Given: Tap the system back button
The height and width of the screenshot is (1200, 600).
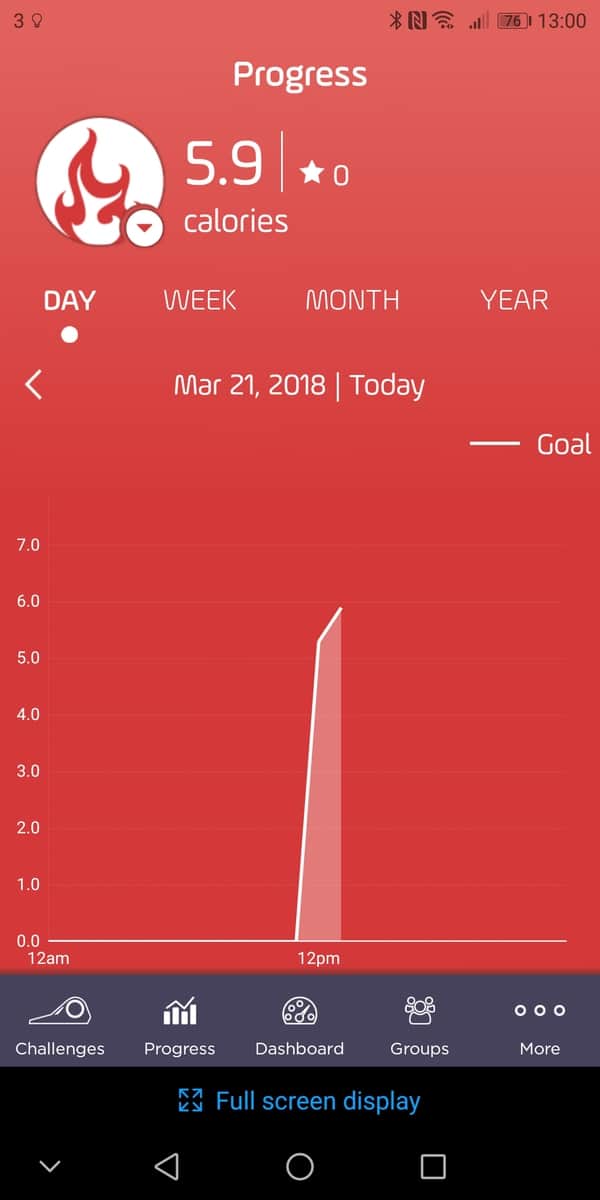Looking at the screenshot, I should tap(167, 1166).
